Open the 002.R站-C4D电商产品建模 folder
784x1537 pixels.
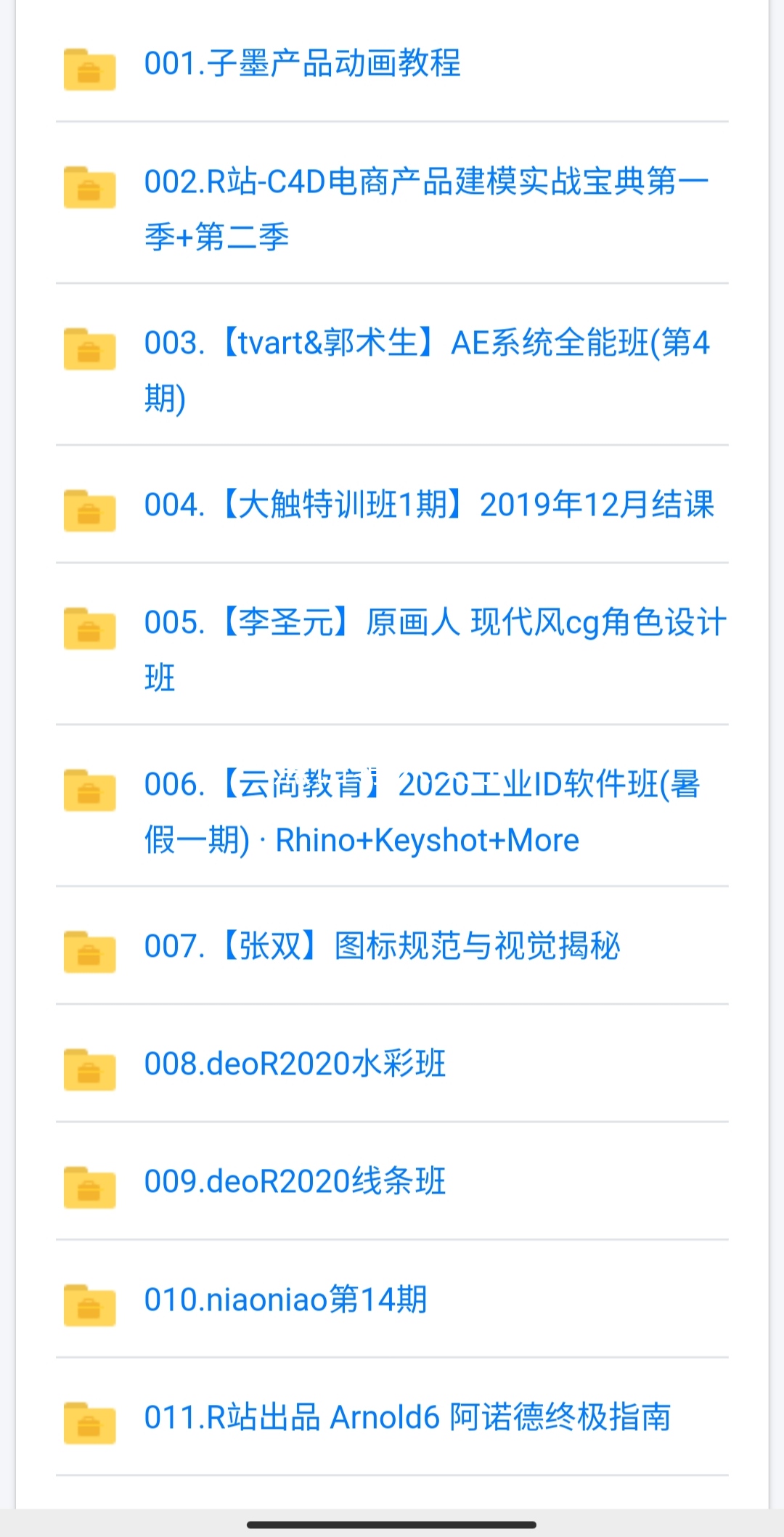[425, 208]
